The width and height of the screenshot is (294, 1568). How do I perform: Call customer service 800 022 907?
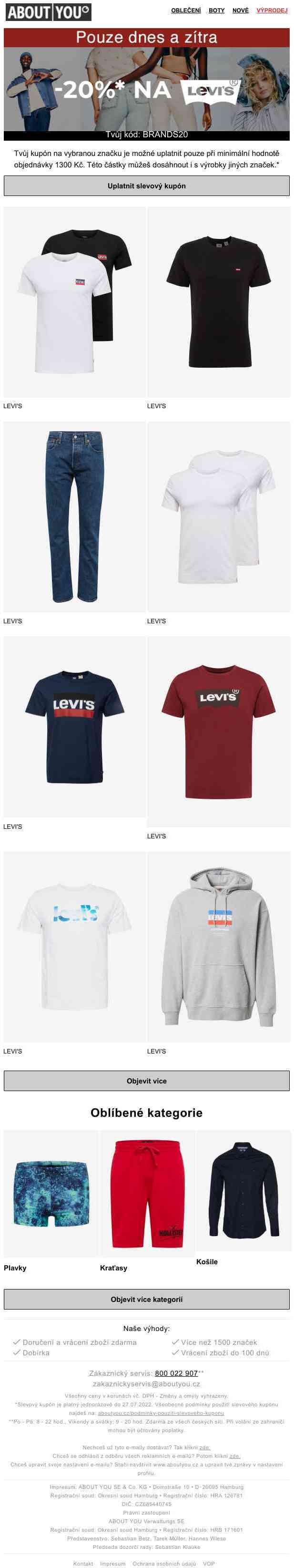176,1372
